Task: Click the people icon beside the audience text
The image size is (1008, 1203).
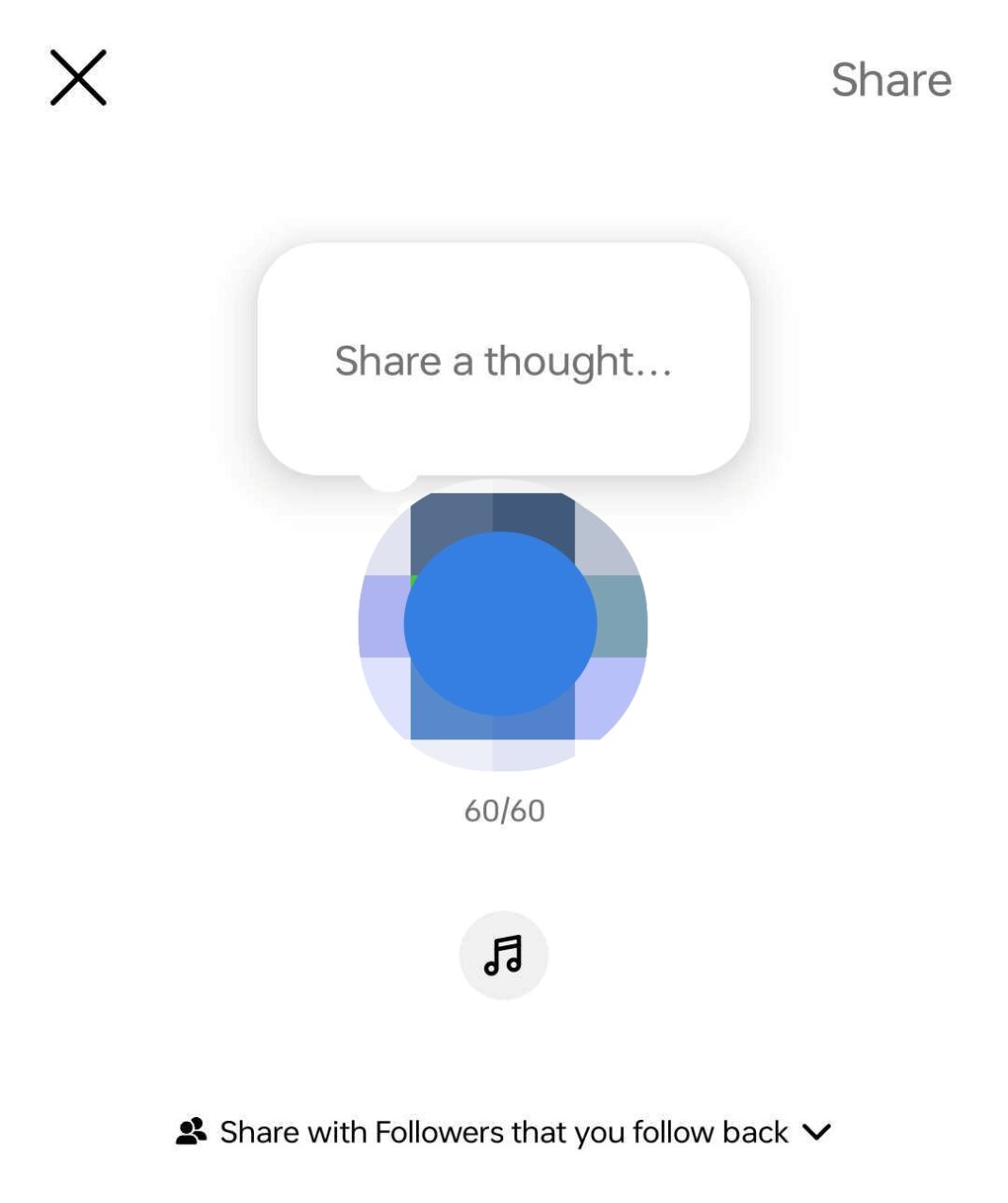Action: (192, 1131)
